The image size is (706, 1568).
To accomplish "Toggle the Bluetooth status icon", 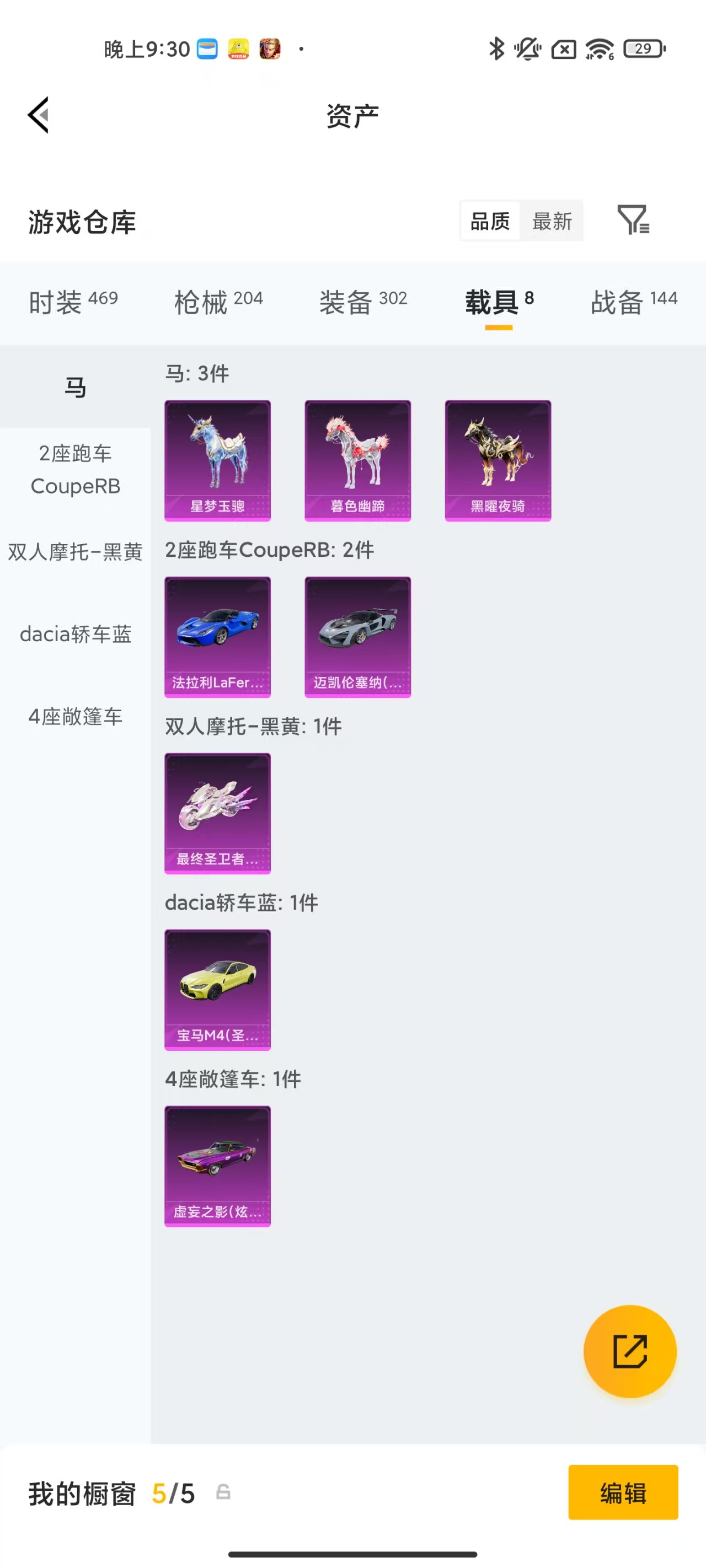I will pyautogui.click(x=496, y=50).
